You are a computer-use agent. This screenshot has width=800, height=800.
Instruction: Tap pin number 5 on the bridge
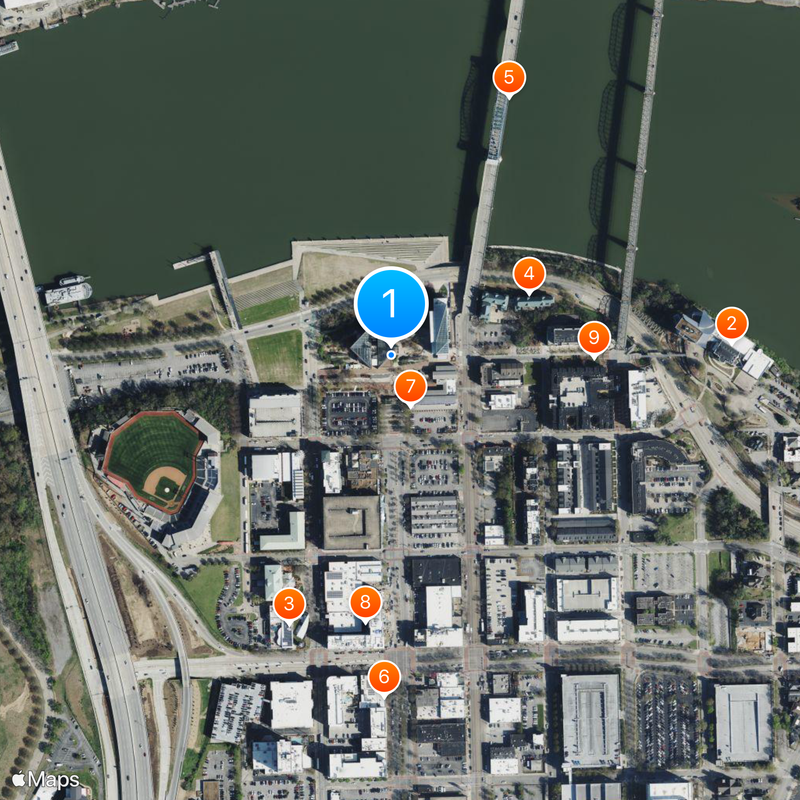pyautogui.click(x=509, y=77)
